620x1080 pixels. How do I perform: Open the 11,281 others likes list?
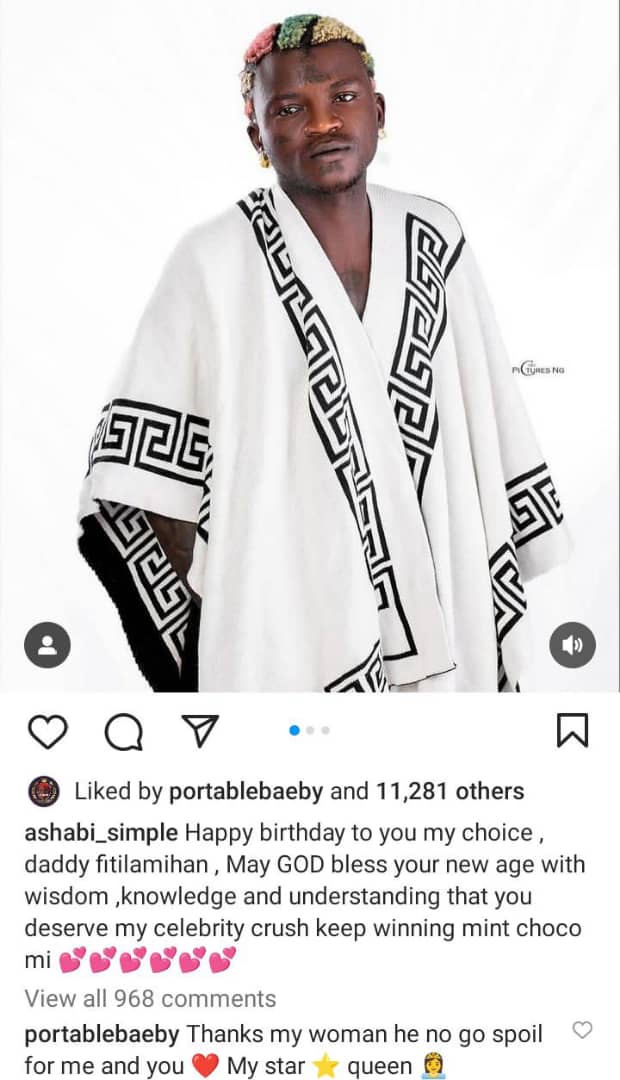click(x=450, y=791)
